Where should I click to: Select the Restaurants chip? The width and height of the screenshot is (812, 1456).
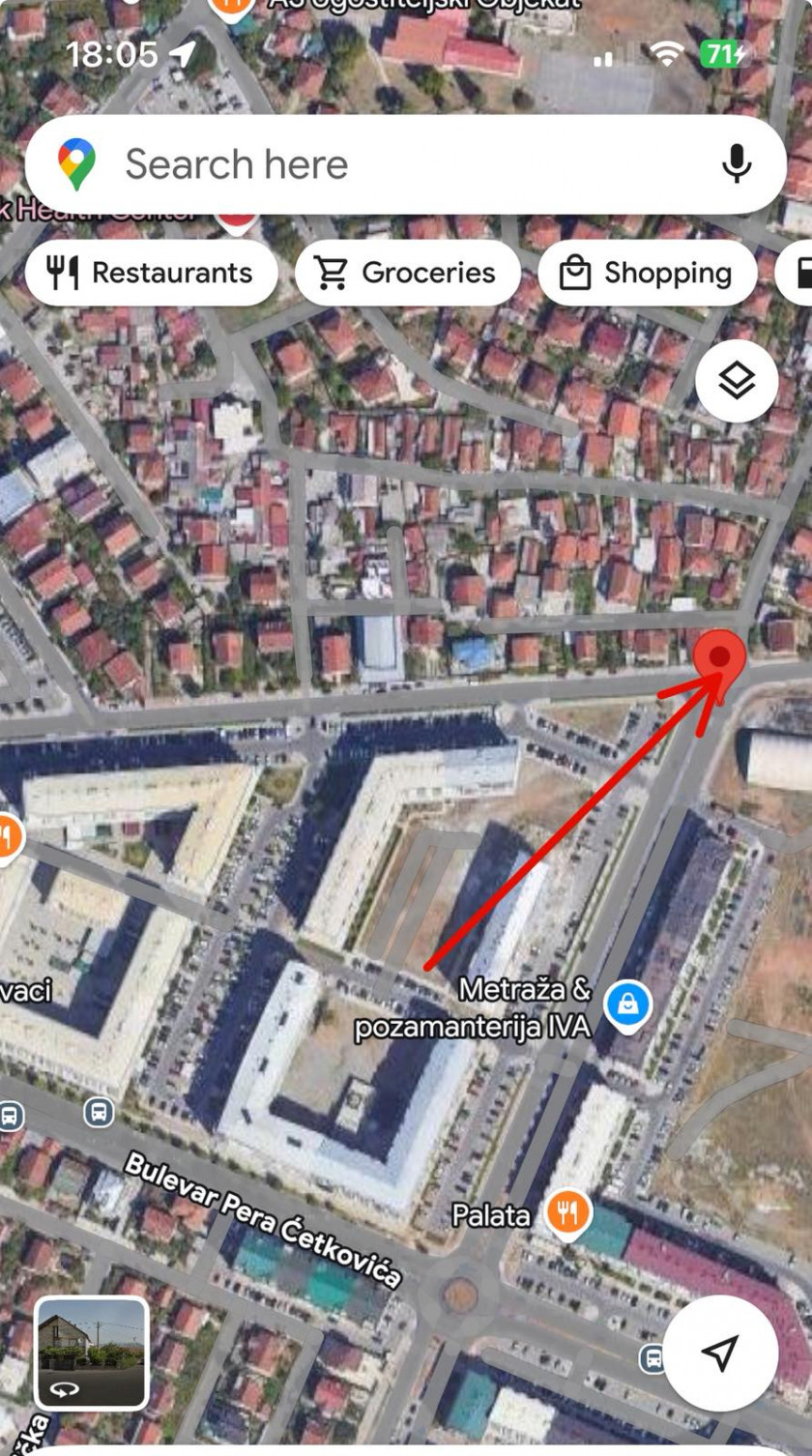click(x=152, y=274)
